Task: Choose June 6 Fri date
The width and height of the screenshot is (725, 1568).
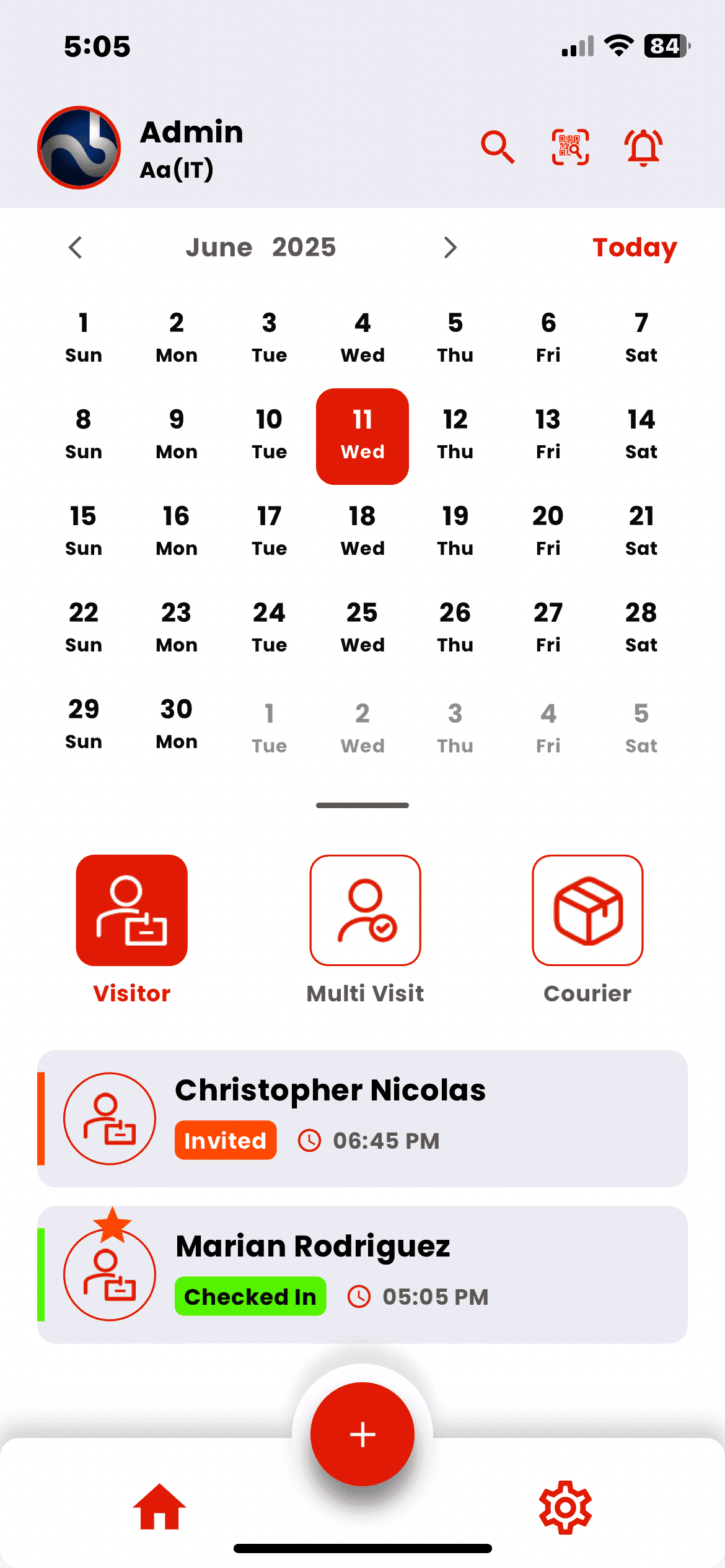Action: tap(548, 338)
